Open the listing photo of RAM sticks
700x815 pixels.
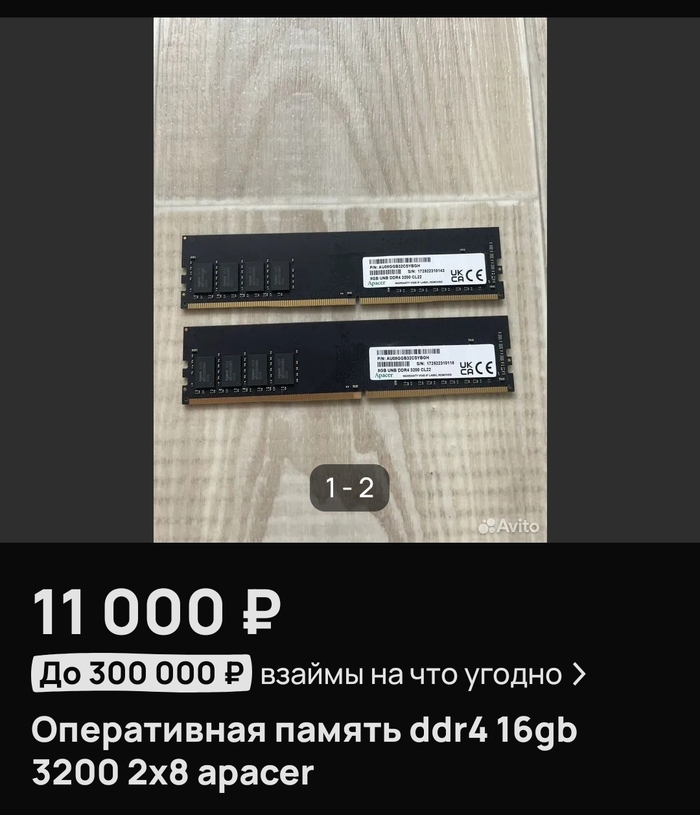(350, 280)
